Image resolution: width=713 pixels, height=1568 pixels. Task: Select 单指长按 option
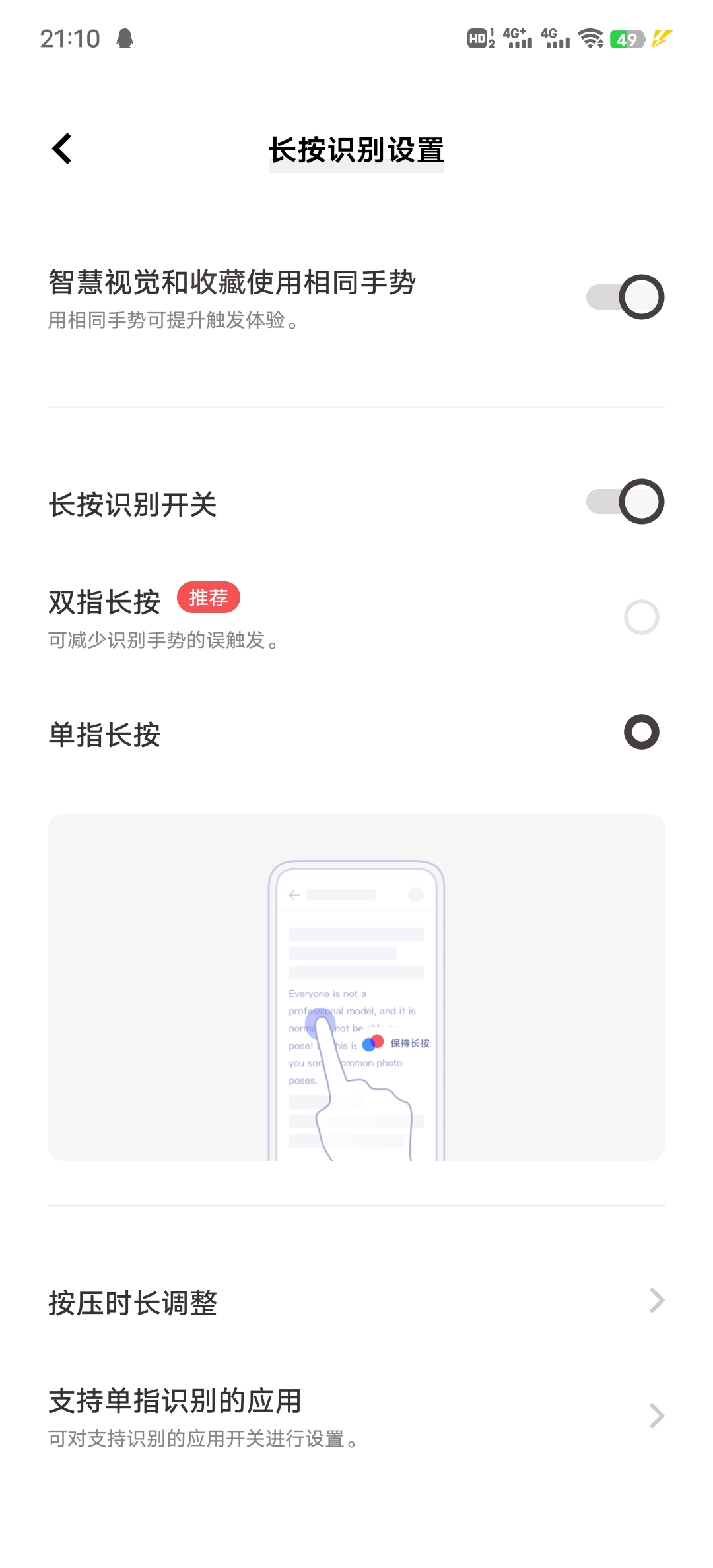click(641, 732)
